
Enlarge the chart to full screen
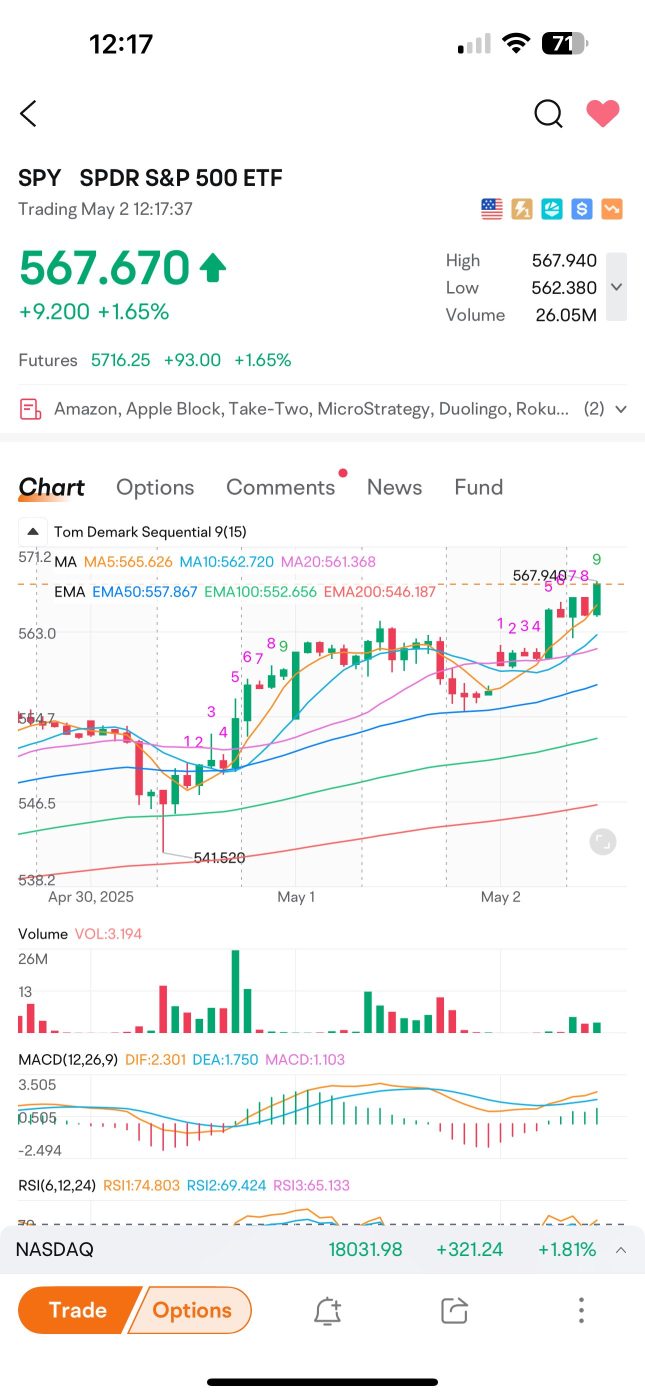click(602, 842)
